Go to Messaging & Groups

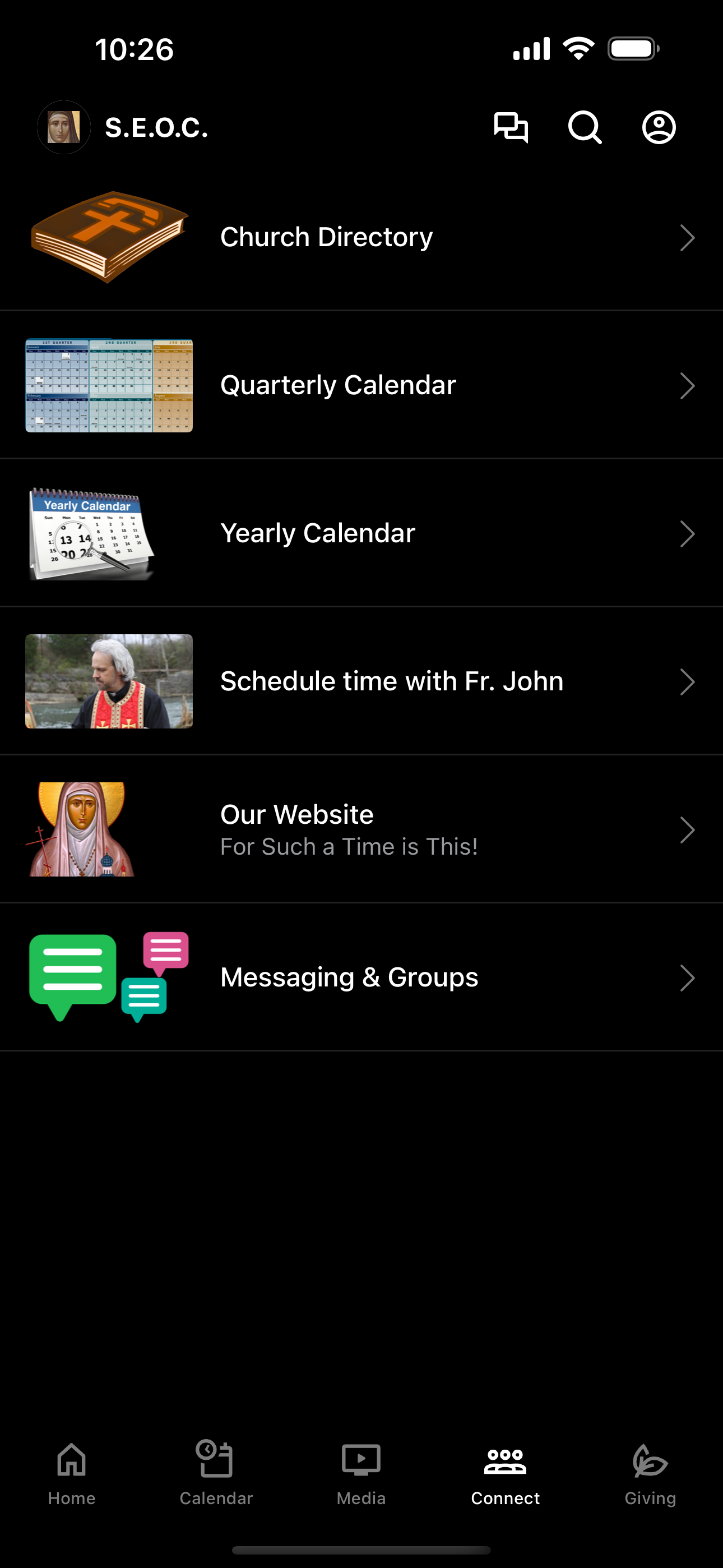point(361,977)
